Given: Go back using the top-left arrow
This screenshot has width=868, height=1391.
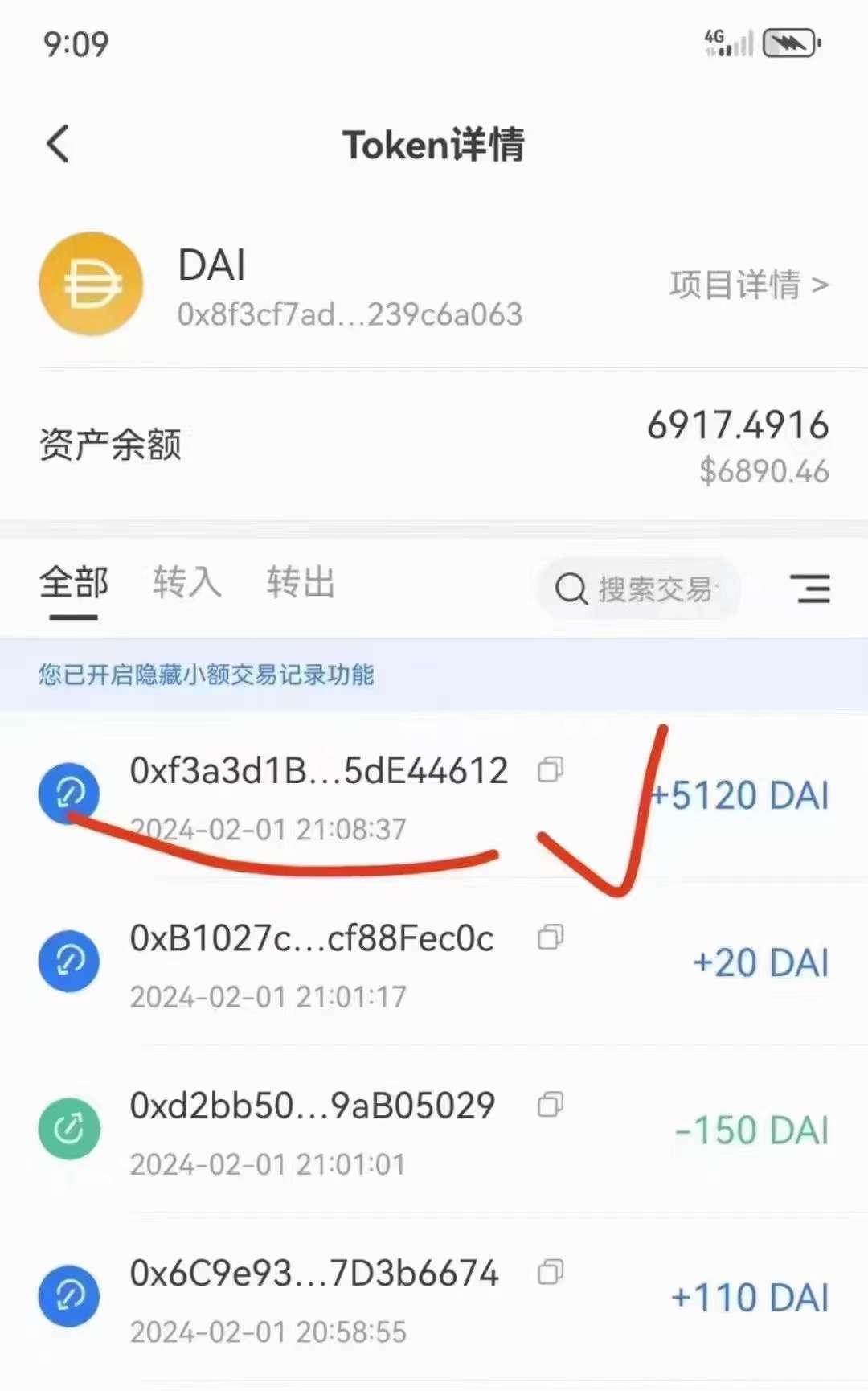Looking at the screenshot, I should pos(59,145).
